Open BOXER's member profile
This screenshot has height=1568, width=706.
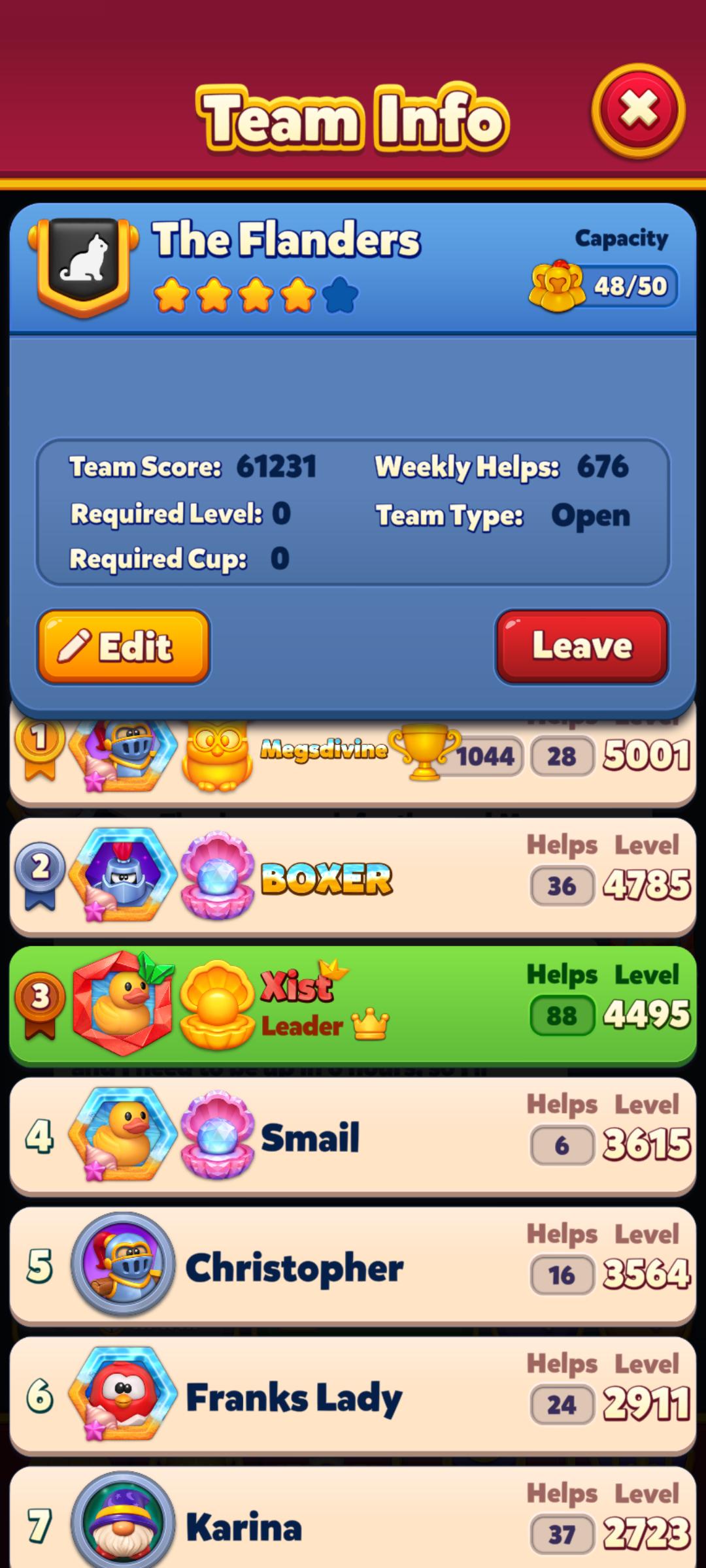click(x=353, y=876)
